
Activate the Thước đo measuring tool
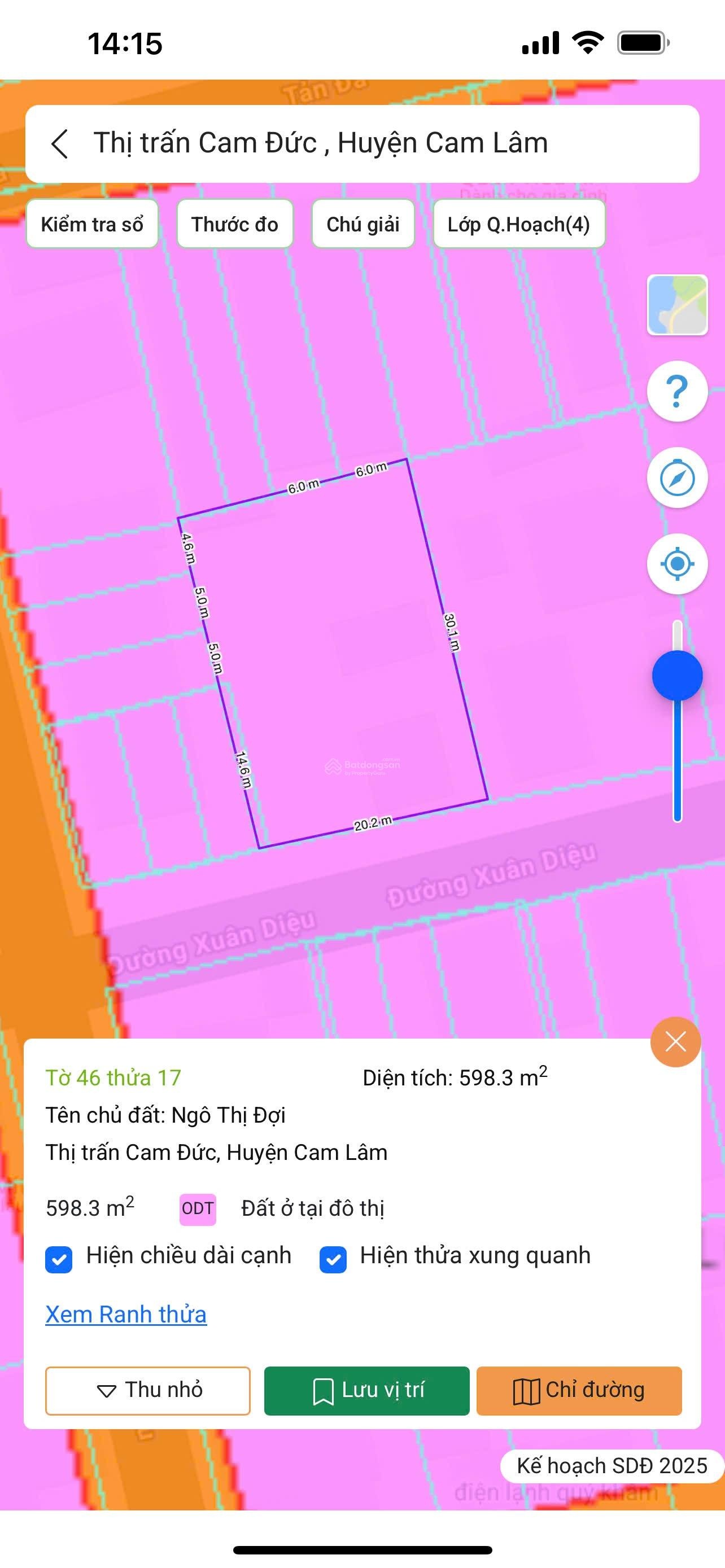tap(234, 225)
